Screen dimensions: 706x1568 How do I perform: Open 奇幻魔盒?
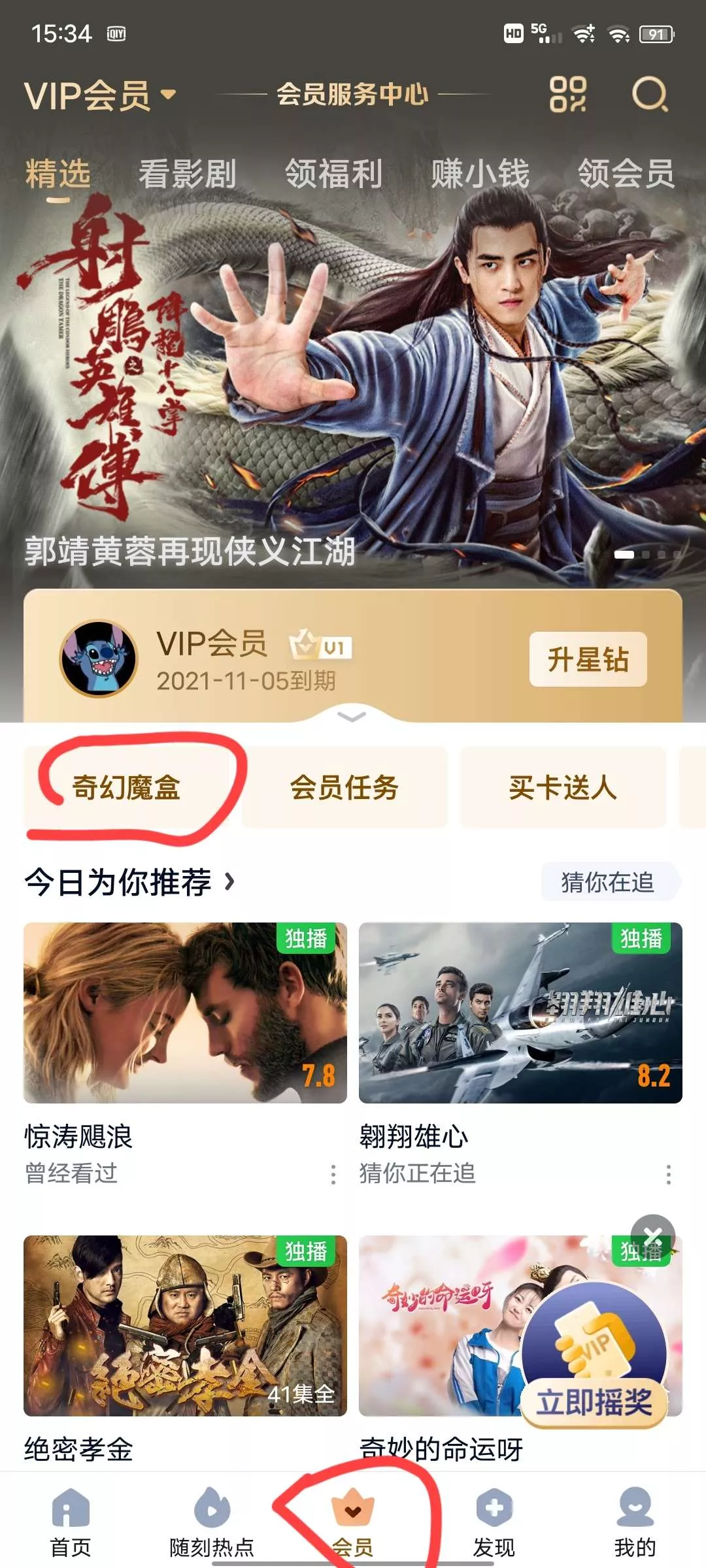(x=127, y=787)
